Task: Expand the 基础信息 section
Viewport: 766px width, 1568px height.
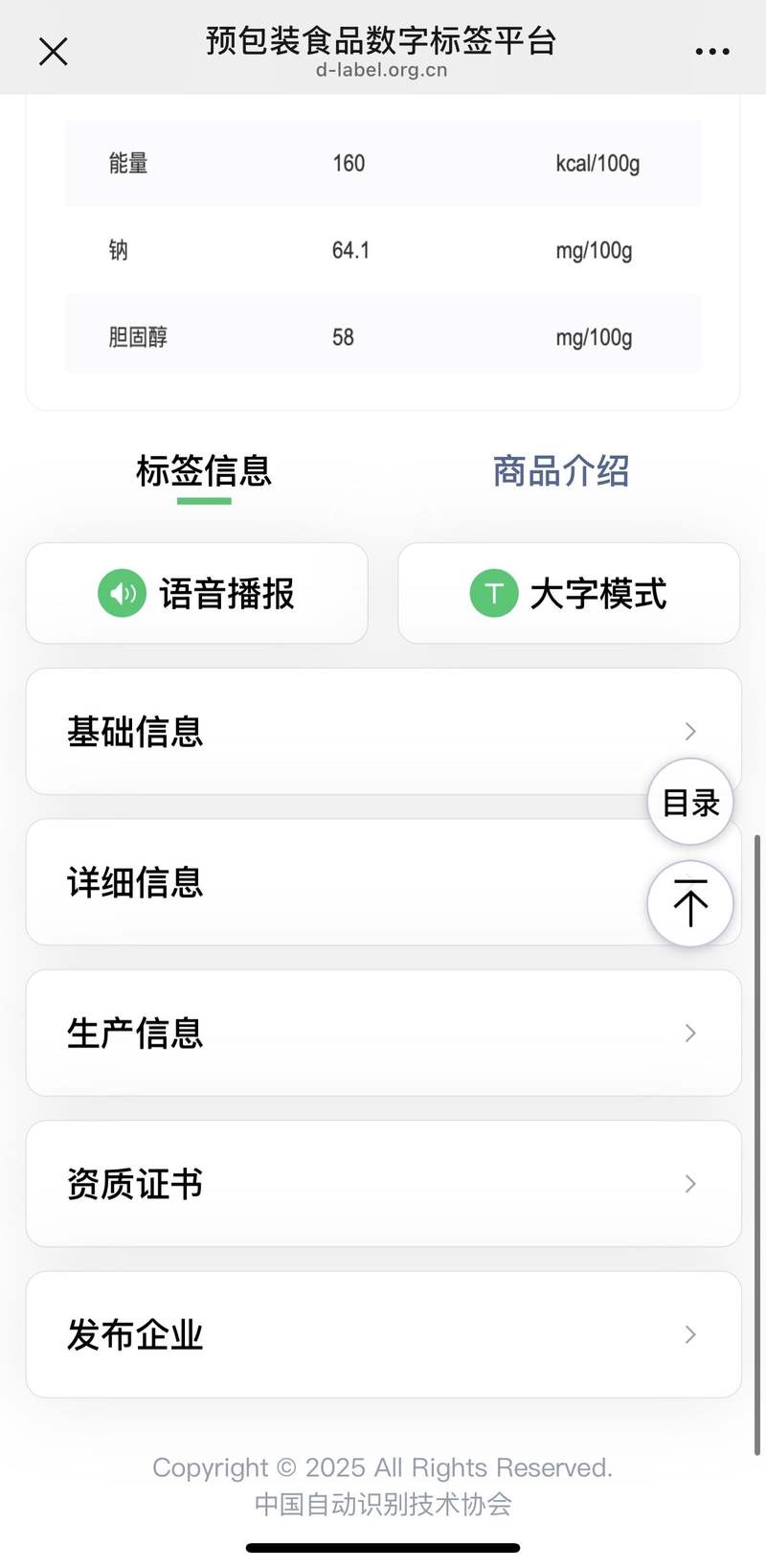Action: coord(383,732)
